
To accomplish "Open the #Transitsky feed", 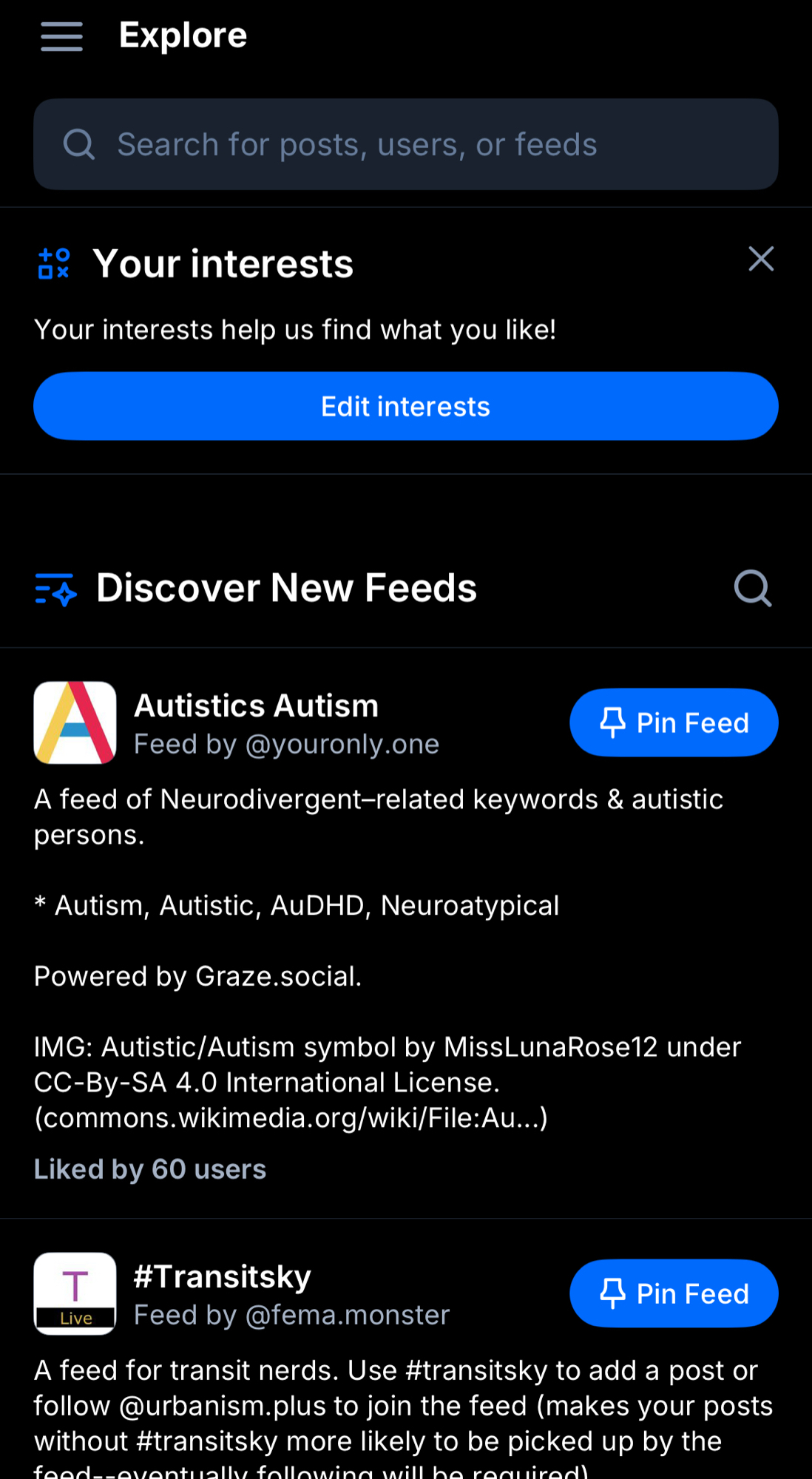I will (222, 1277).
